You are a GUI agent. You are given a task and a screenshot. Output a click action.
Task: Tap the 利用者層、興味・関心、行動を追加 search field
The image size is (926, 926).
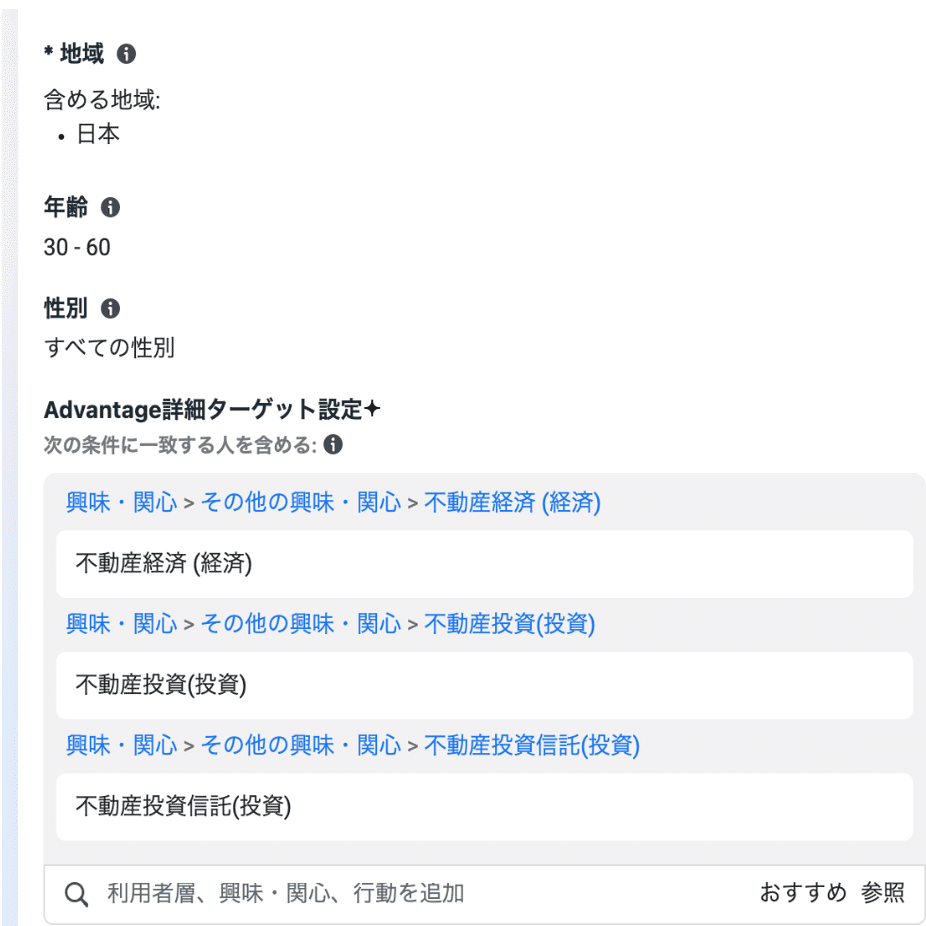pyautogui.click(x=402, y=894)
